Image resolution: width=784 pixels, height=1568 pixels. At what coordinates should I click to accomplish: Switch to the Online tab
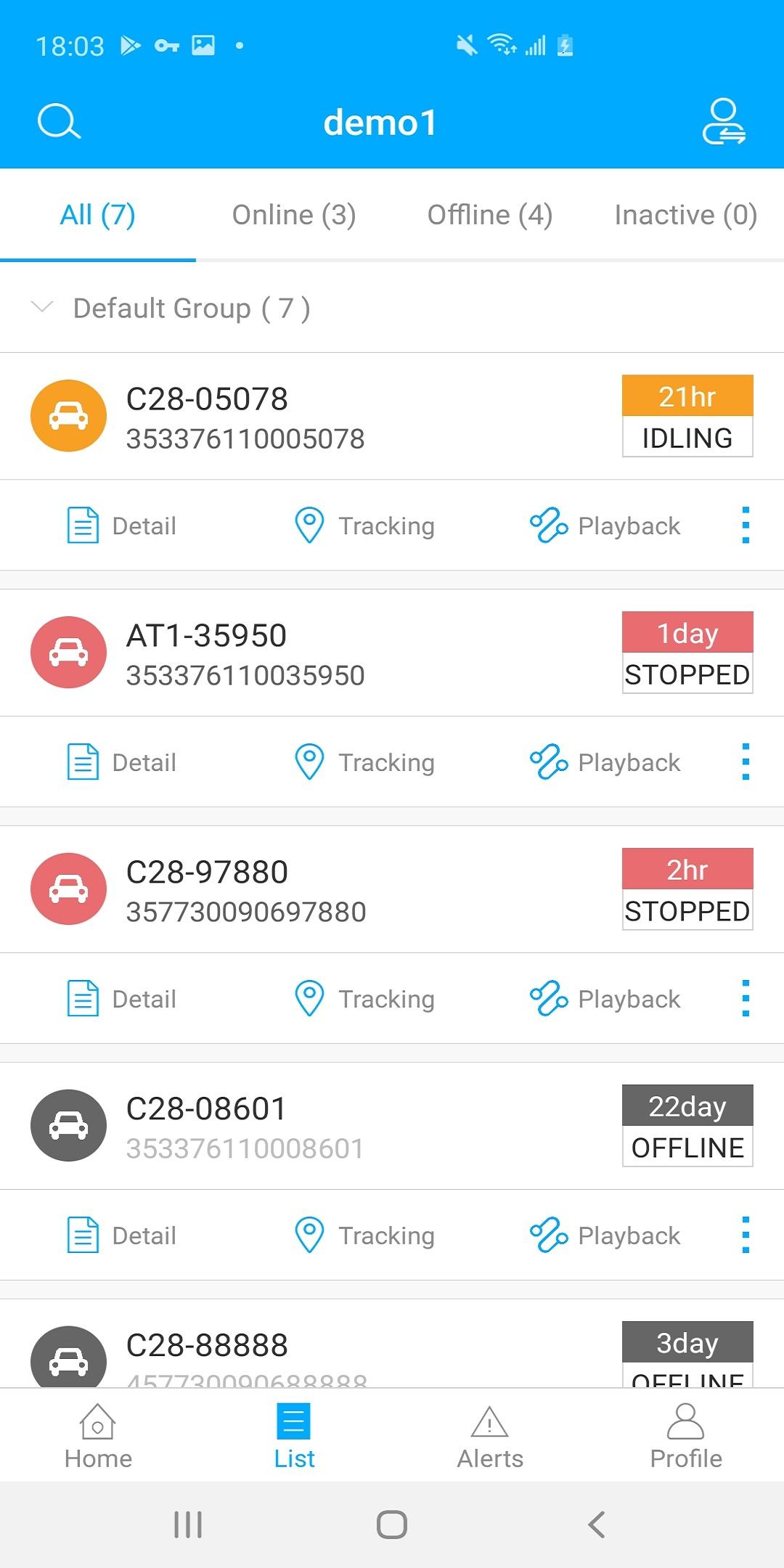coord(293,214)
